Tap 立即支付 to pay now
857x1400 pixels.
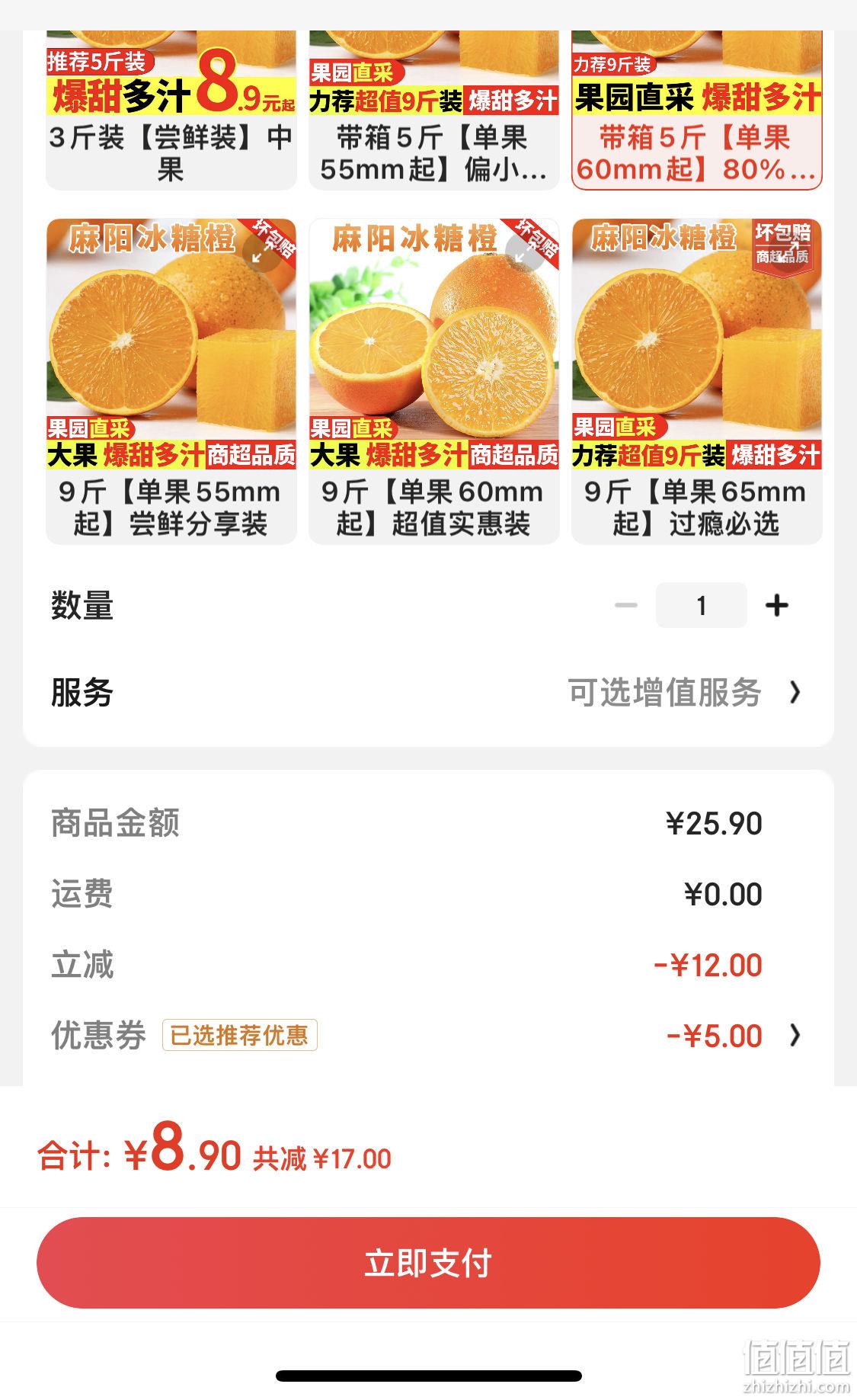point(428,1264)
